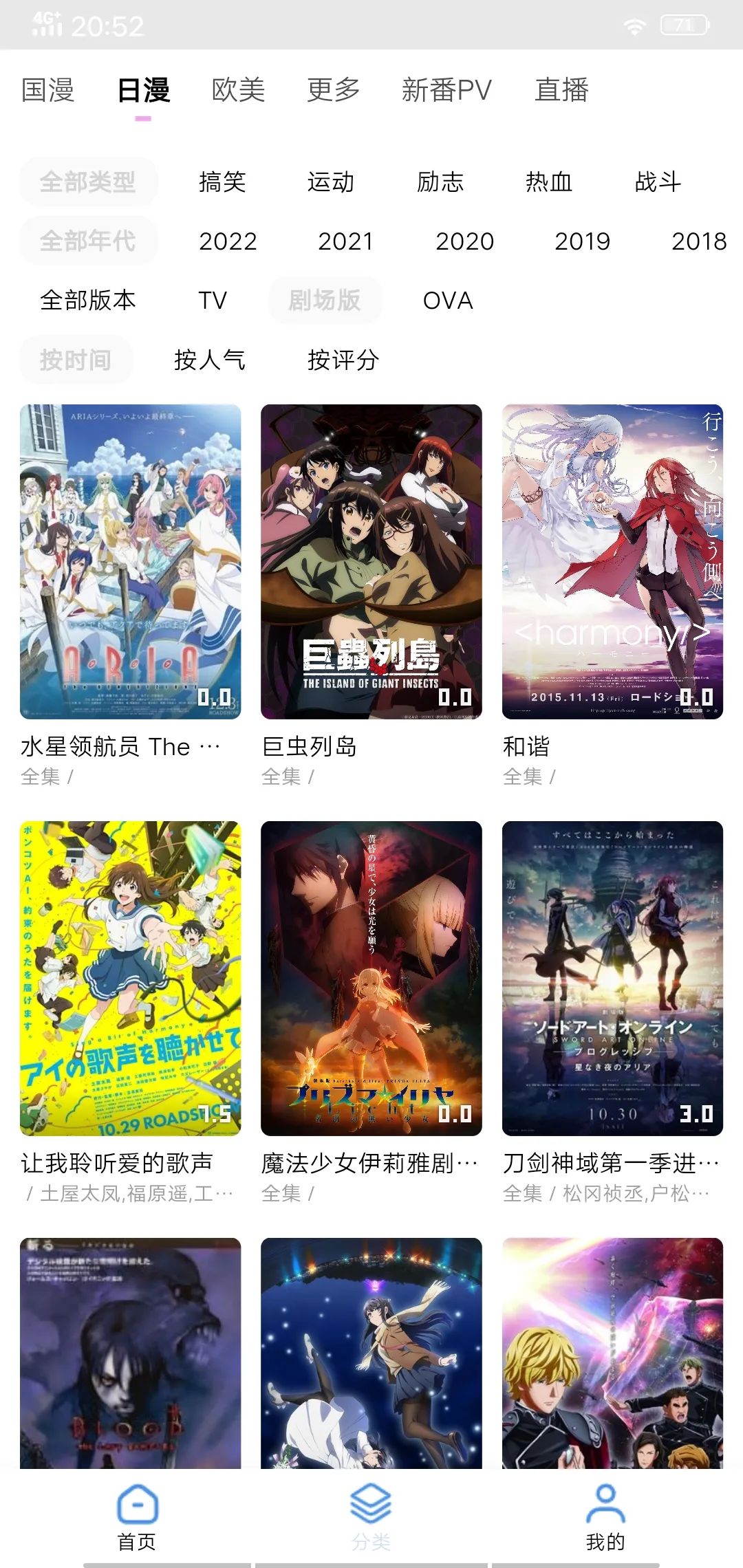Open the 直播 section
Viewport: 743px width, 1568px height.
tap(561, 90)
